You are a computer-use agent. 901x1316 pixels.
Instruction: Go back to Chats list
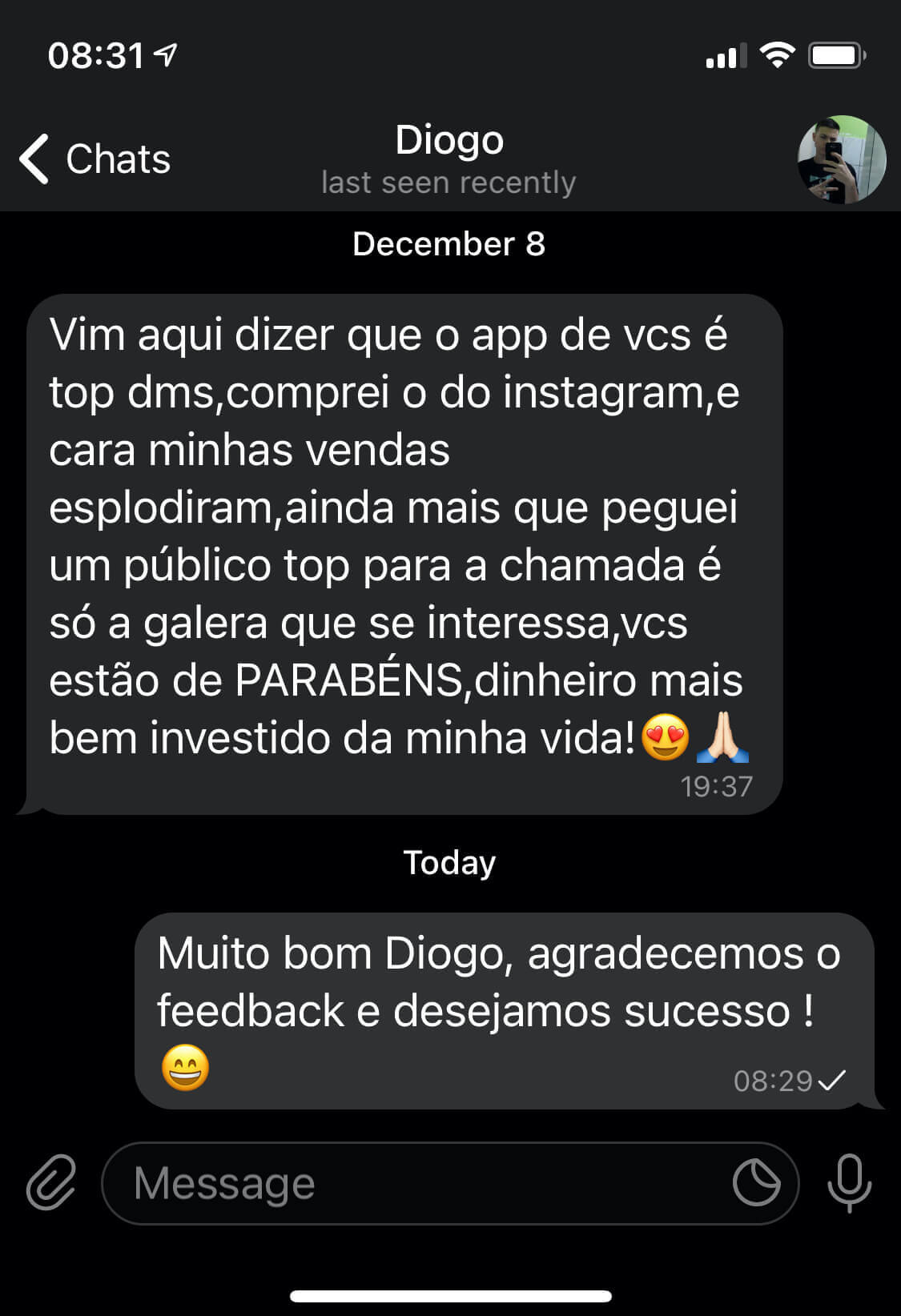95,158
